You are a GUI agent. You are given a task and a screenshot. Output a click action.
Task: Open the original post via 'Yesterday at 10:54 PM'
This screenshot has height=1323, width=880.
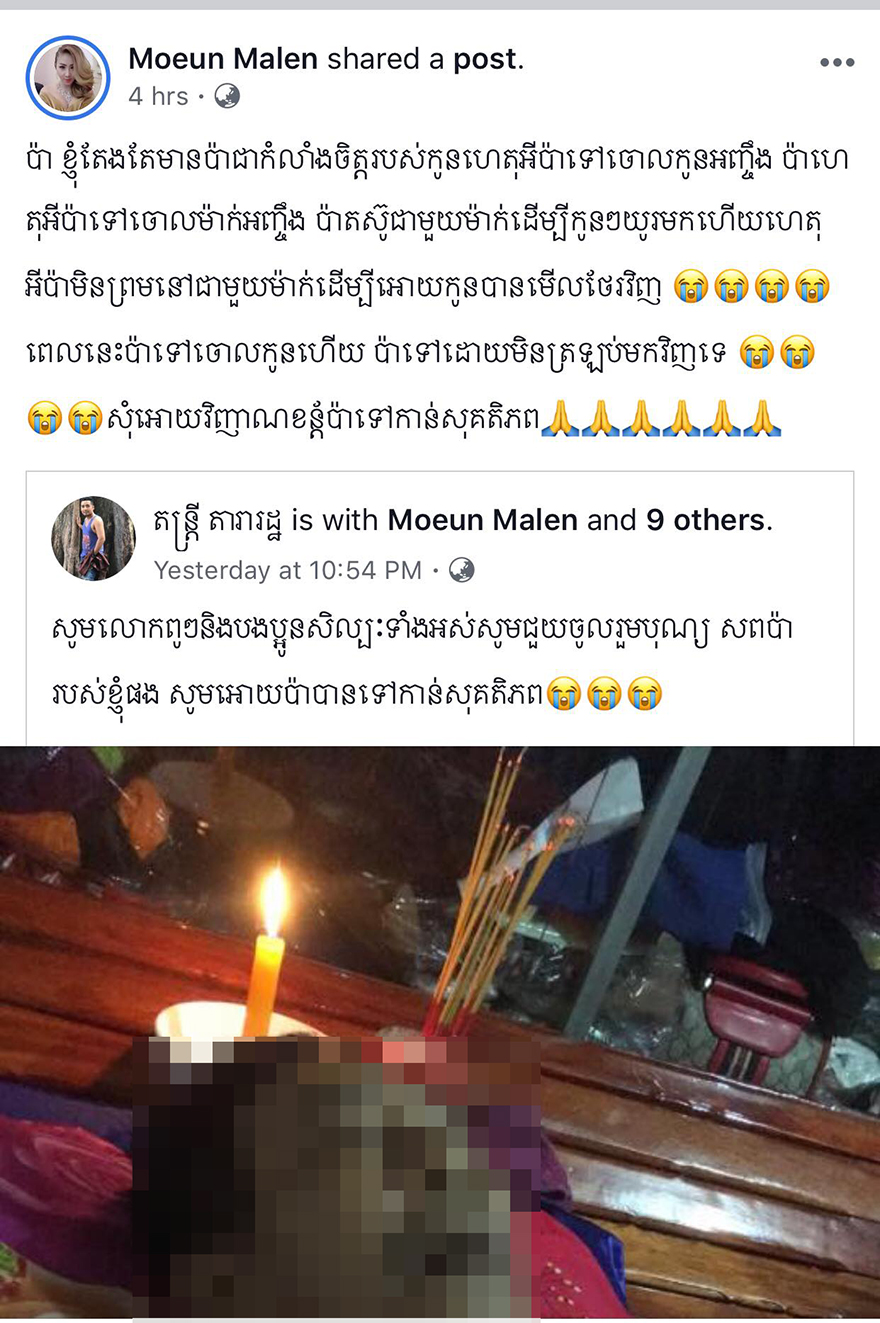click(x=288, y=570)
